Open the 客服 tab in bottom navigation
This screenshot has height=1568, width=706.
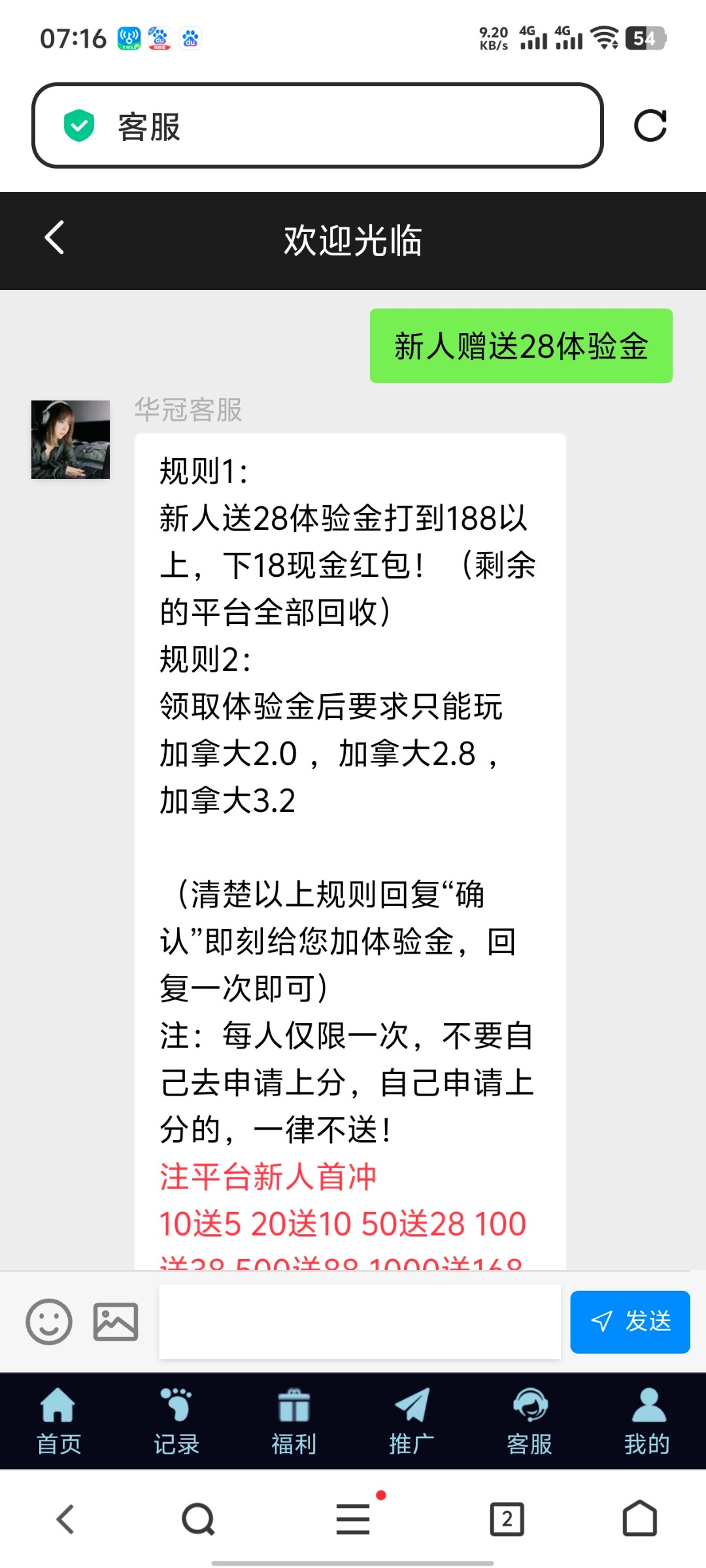point(529,1421)
